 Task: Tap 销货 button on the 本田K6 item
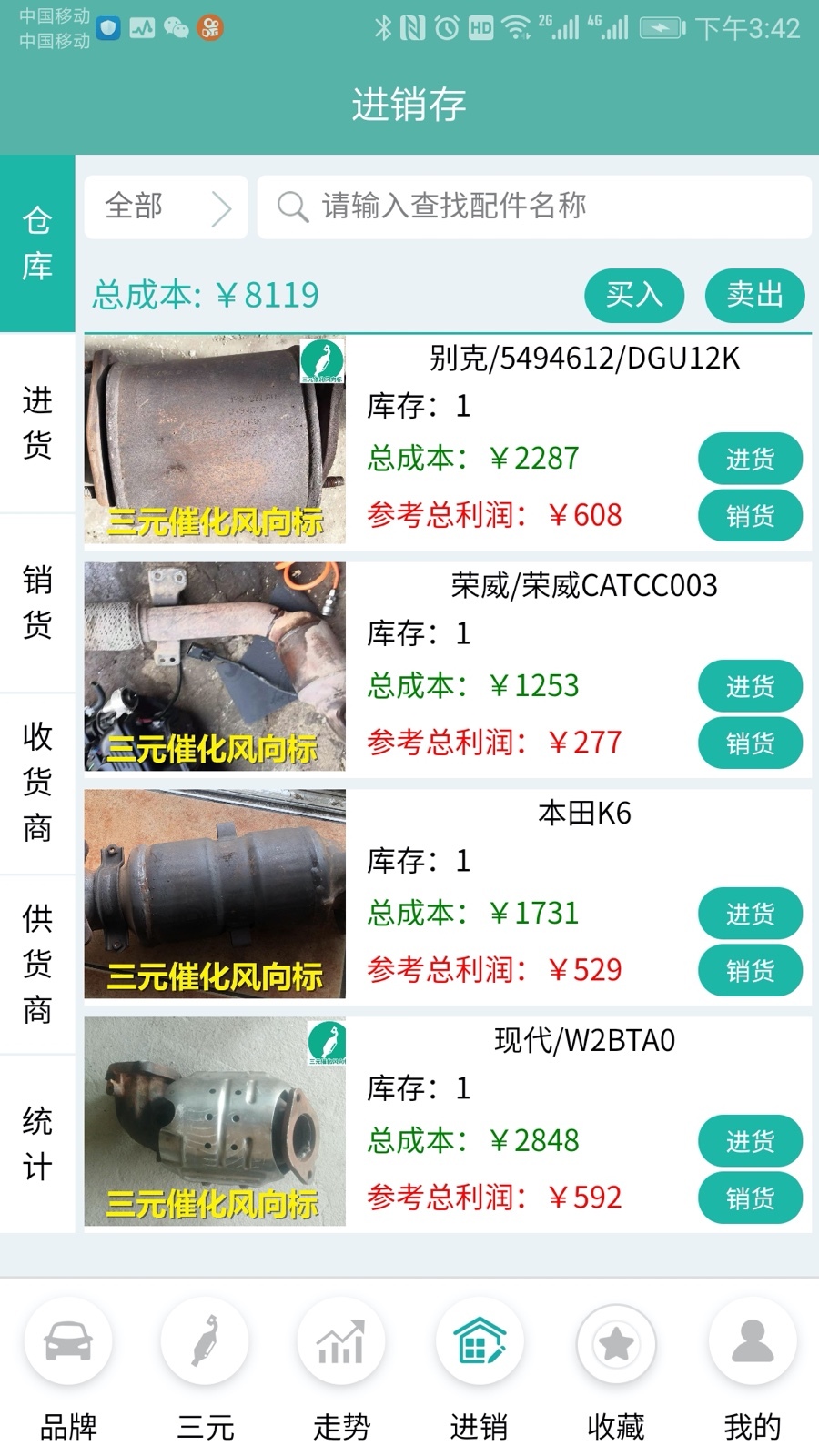(x=750, y=970)
